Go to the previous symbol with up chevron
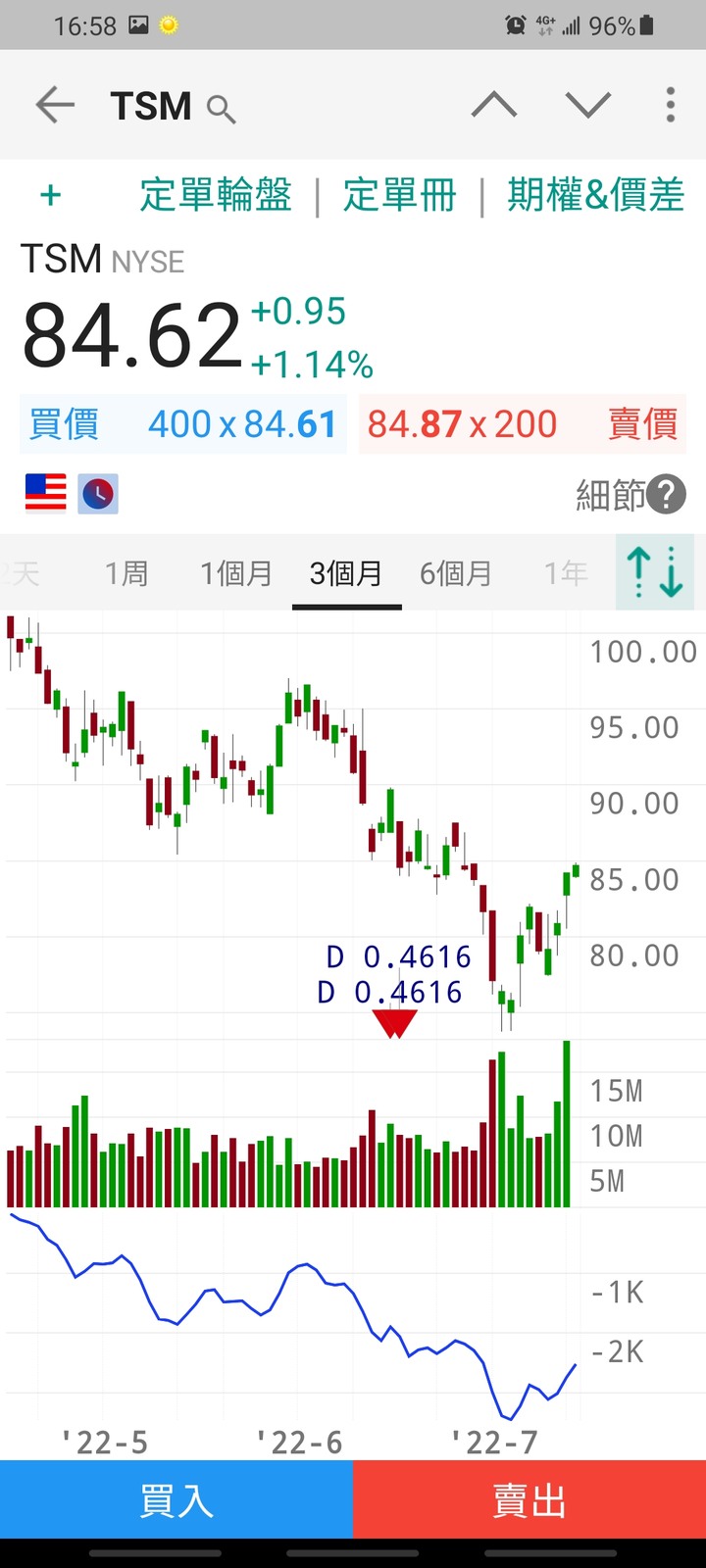This screenshot has height=1568, width=706. (x=494, y=105)
